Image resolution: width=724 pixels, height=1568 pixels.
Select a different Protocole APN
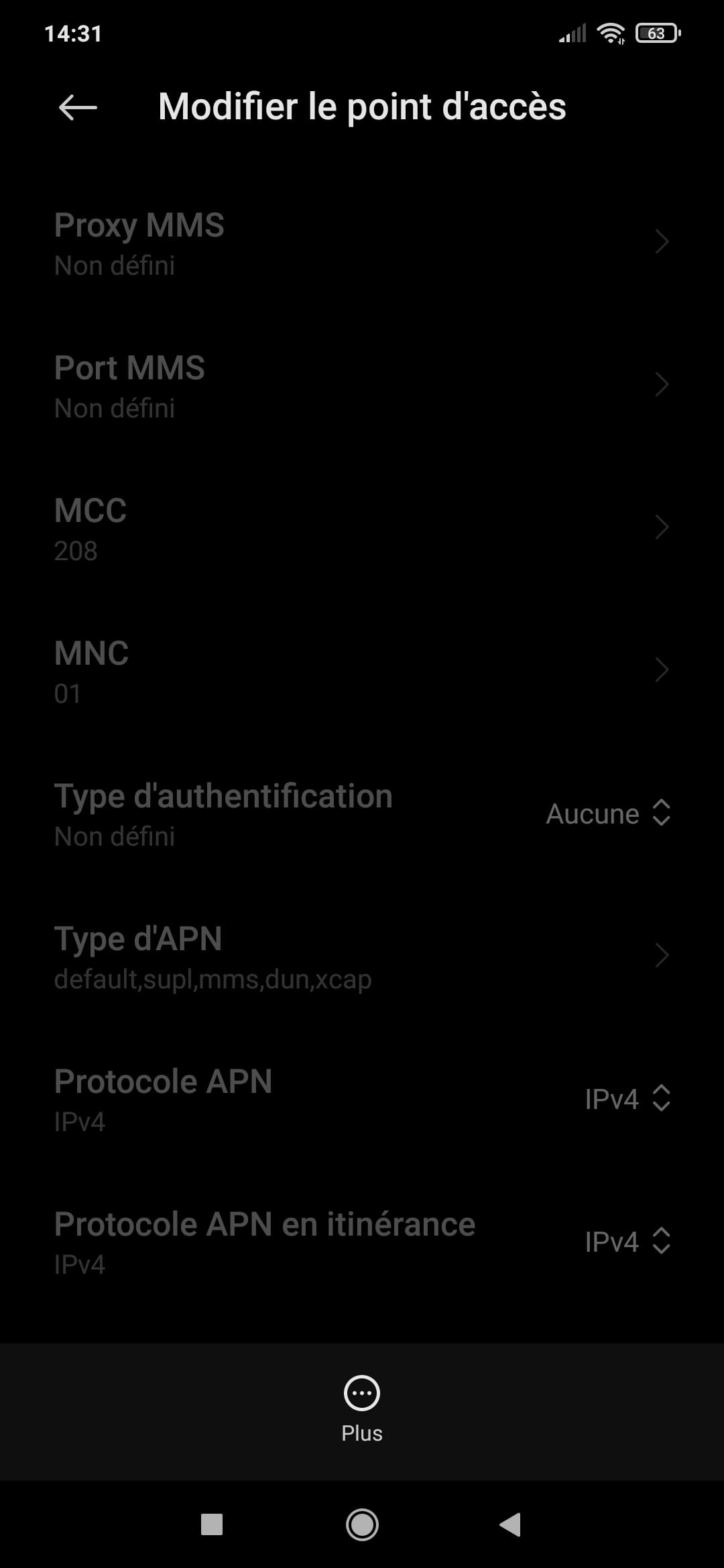pos(627,1099)
